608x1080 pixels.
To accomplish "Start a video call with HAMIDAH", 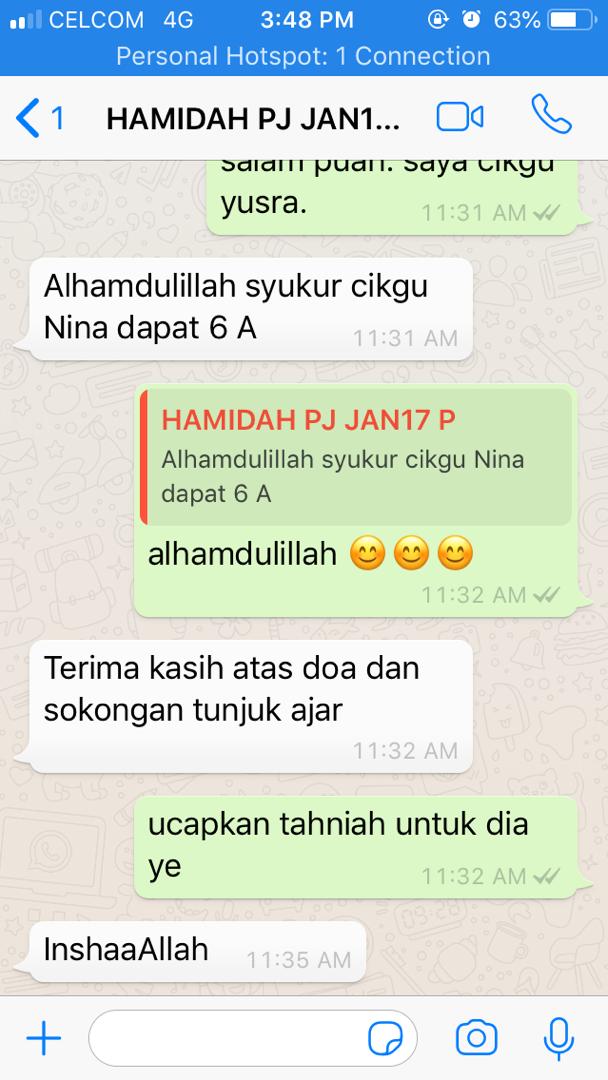I will pyautogui.click(x=459, y=117).
